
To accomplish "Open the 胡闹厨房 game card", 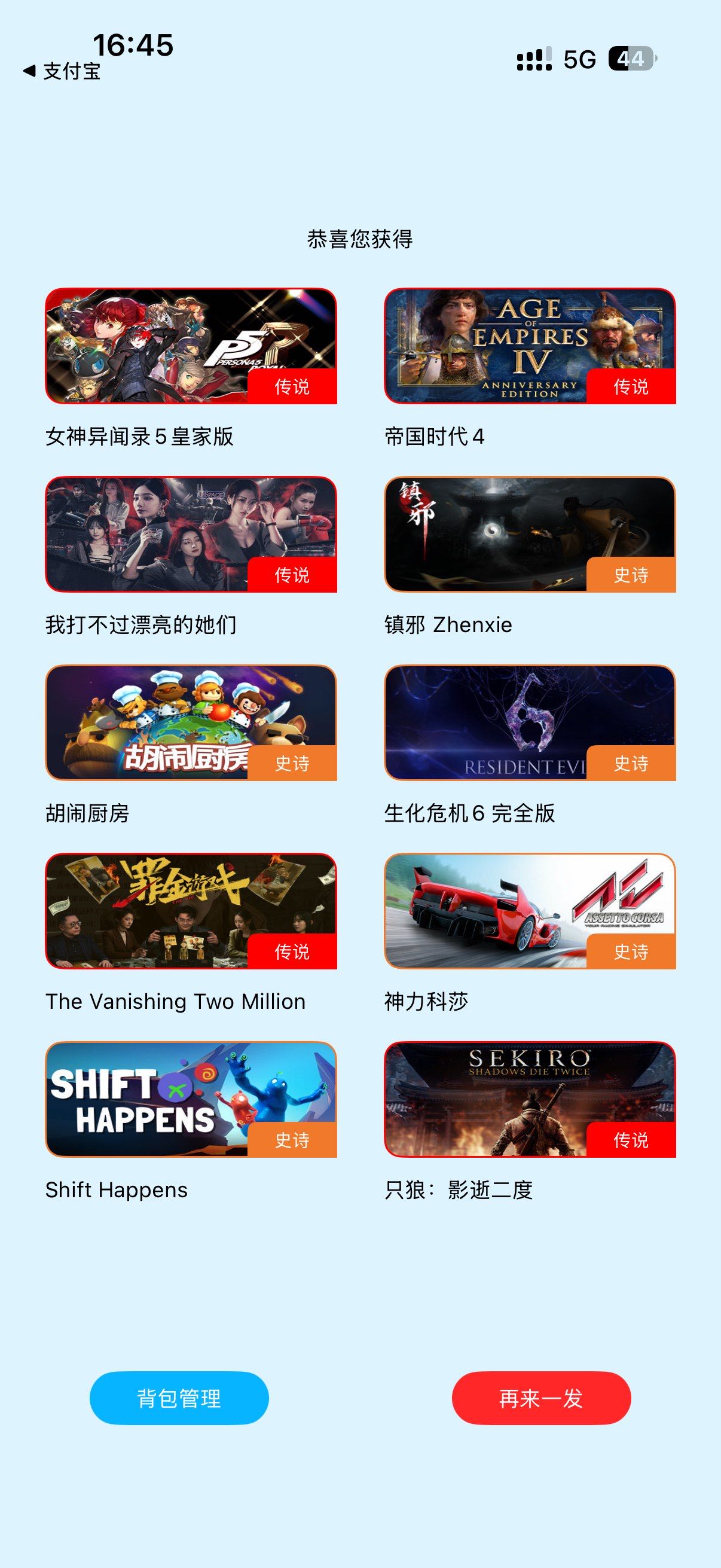I will 191,722.
